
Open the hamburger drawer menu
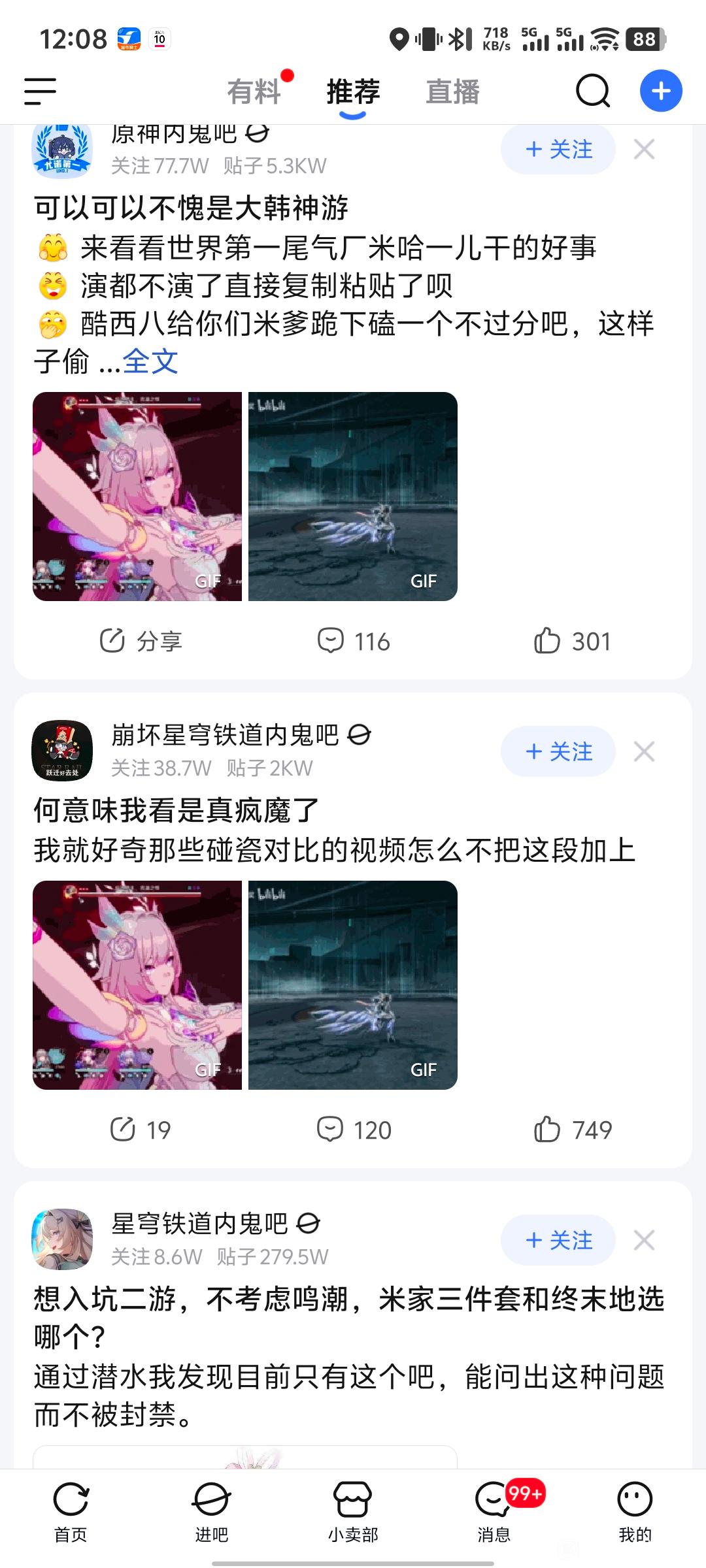(40, 91)
